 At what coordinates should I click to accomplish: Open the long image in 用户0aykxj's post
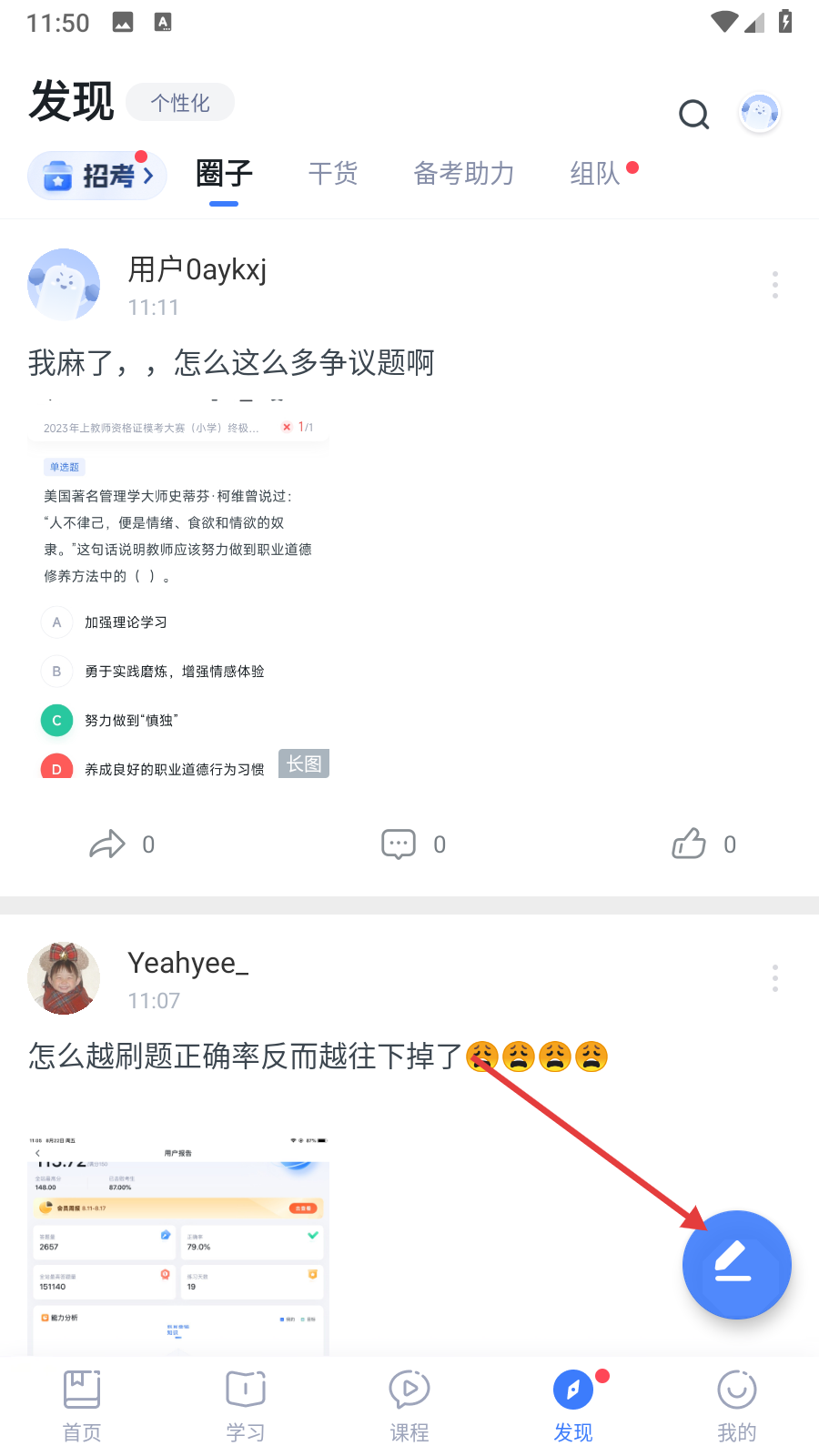[x=178, y=590]
